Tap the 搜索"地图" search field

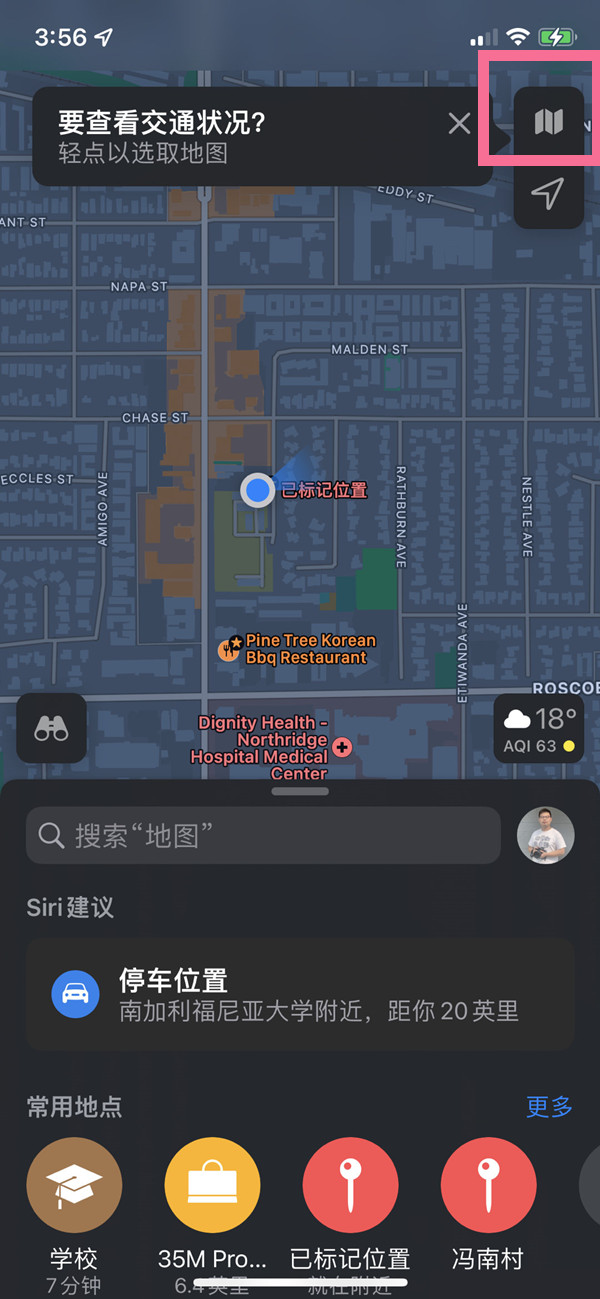263,835
